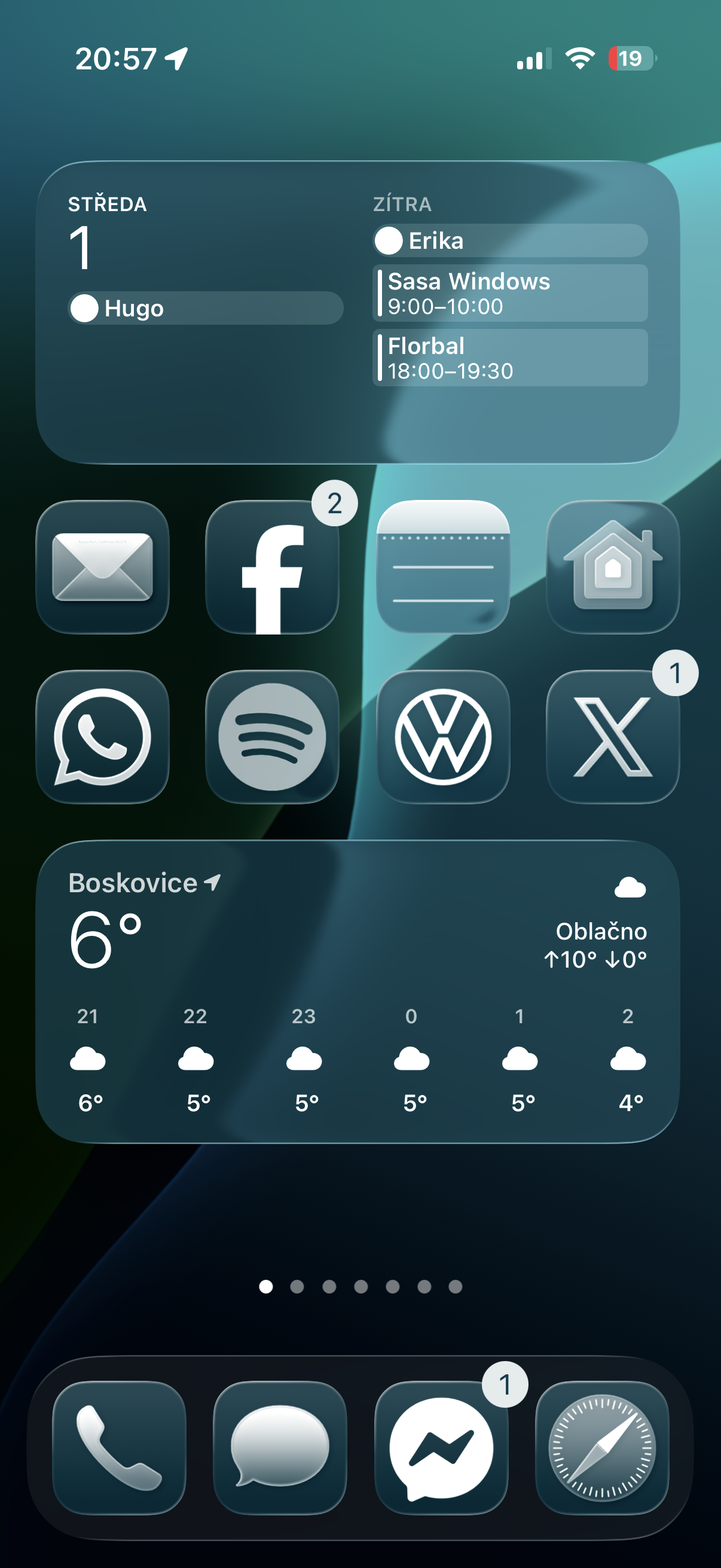Open the Notes app
721x1568 pixels.
click(442, 567)
